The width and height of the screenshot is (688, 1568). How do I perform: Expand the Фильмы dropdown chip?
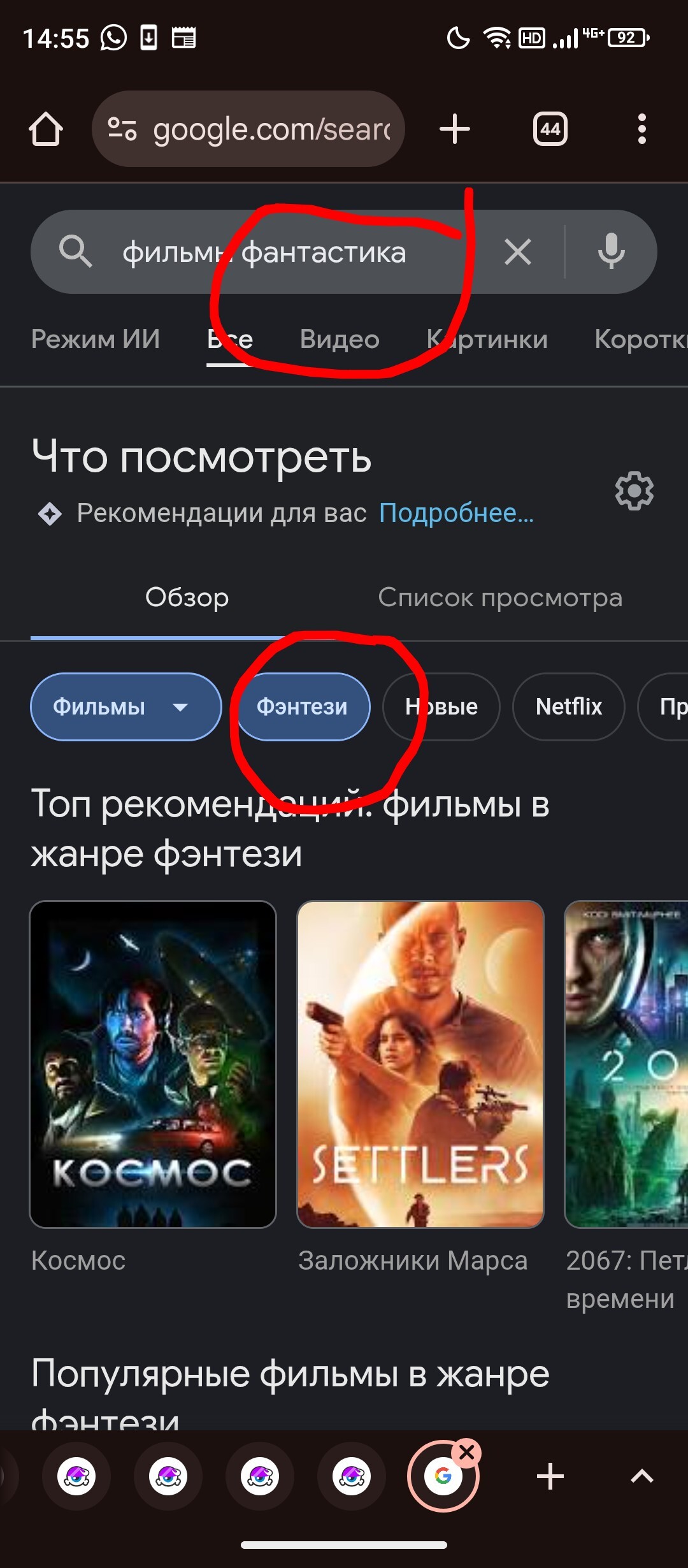[125, 707]
